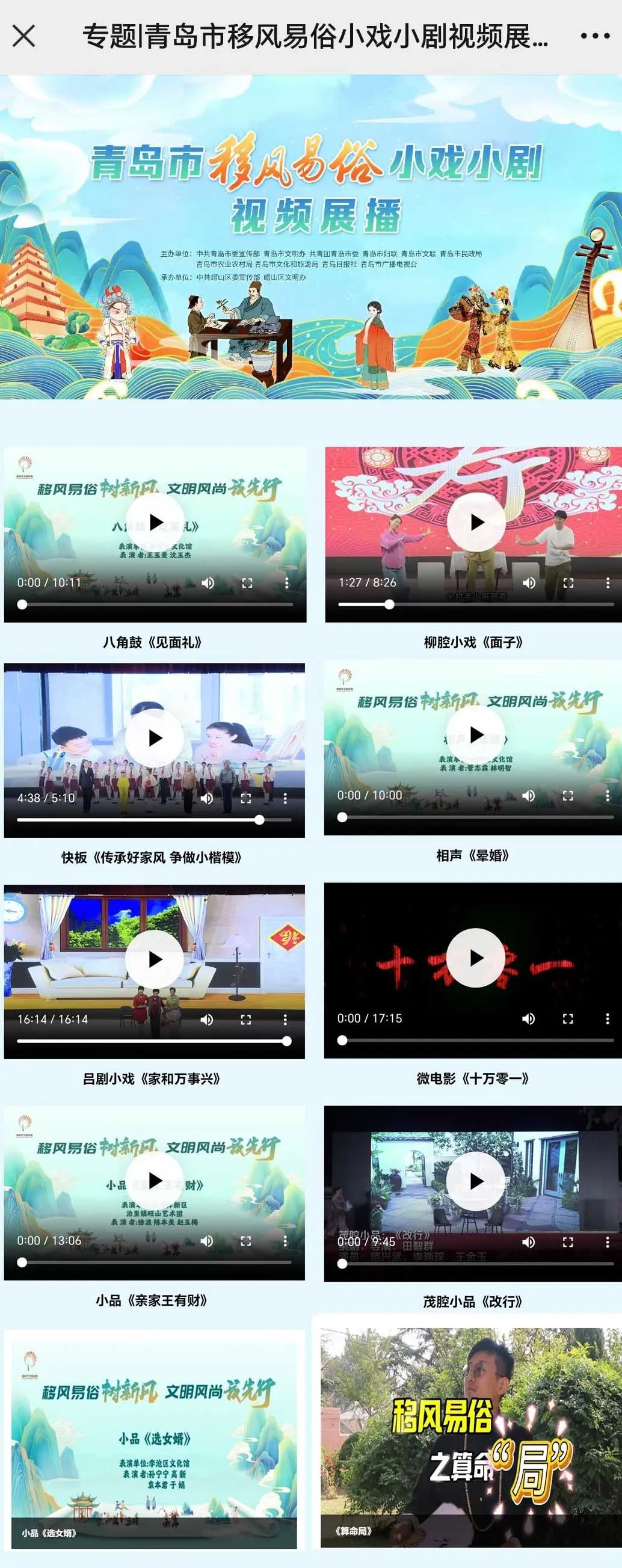Play the 快板《传承好家风 争做小楷模》 video

click(155, 738)
